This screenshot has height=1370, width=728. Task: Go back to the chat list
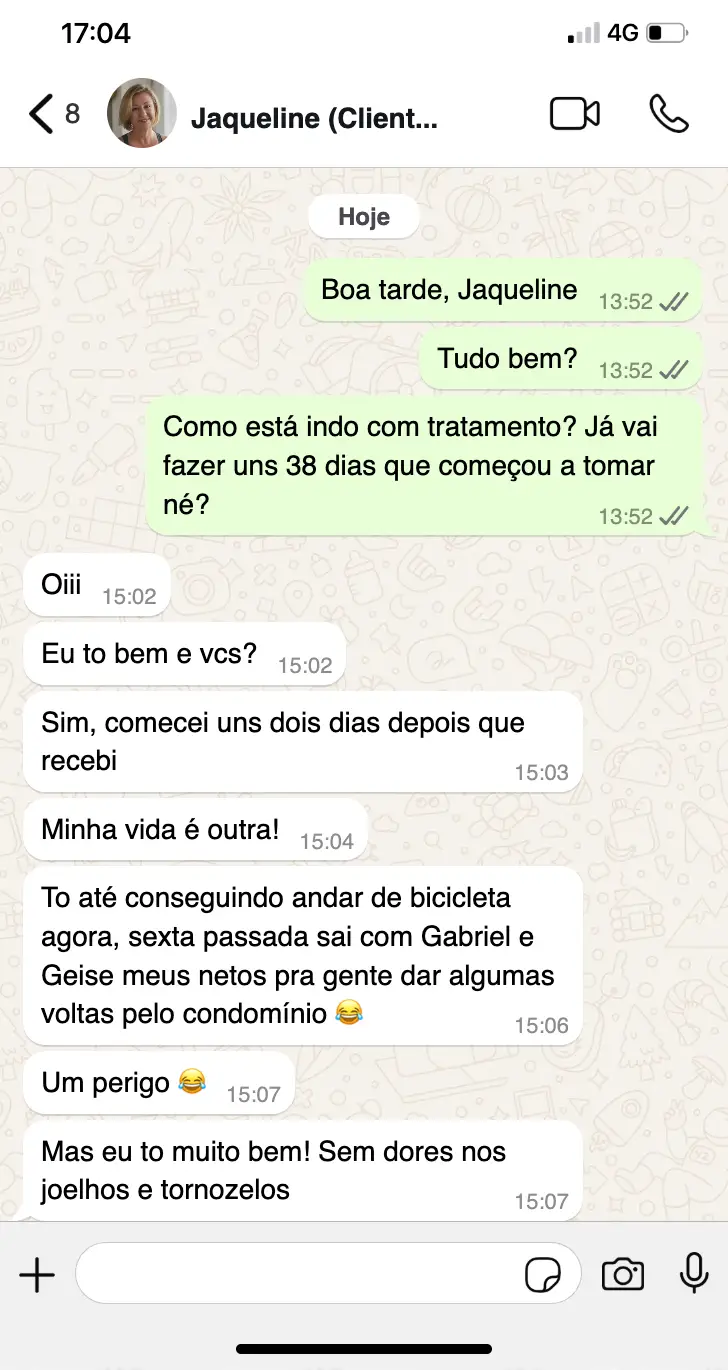42,114
